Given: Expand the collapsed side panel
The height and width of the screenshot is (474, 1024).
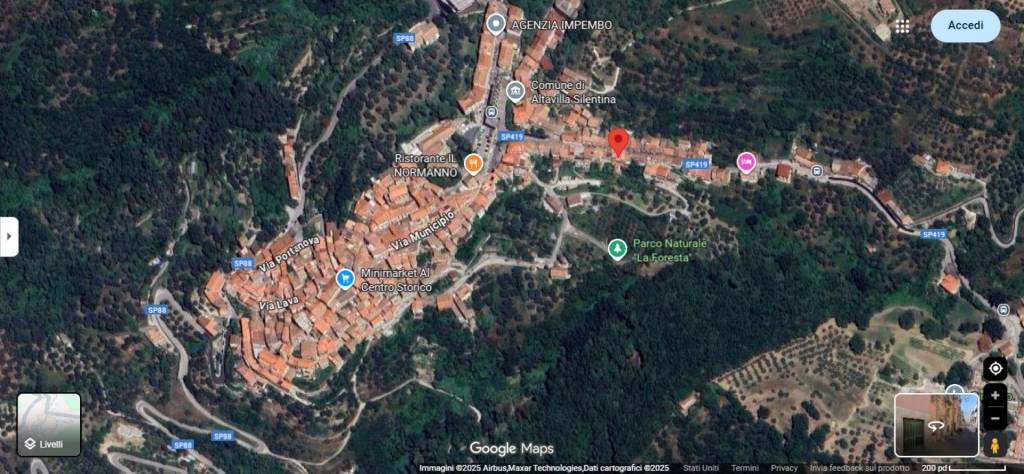Looking at the screenshot, I should click(x=9, y=237).
